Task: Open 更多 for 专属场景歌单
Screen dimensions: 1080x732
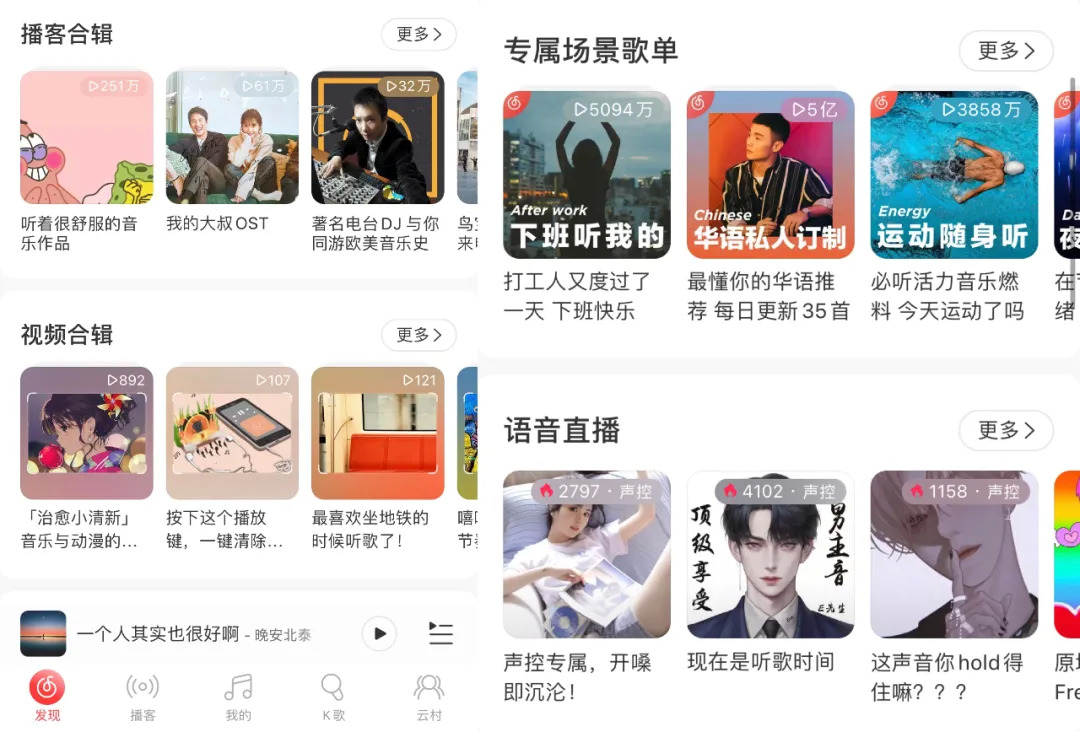Action: point(1005,51)
